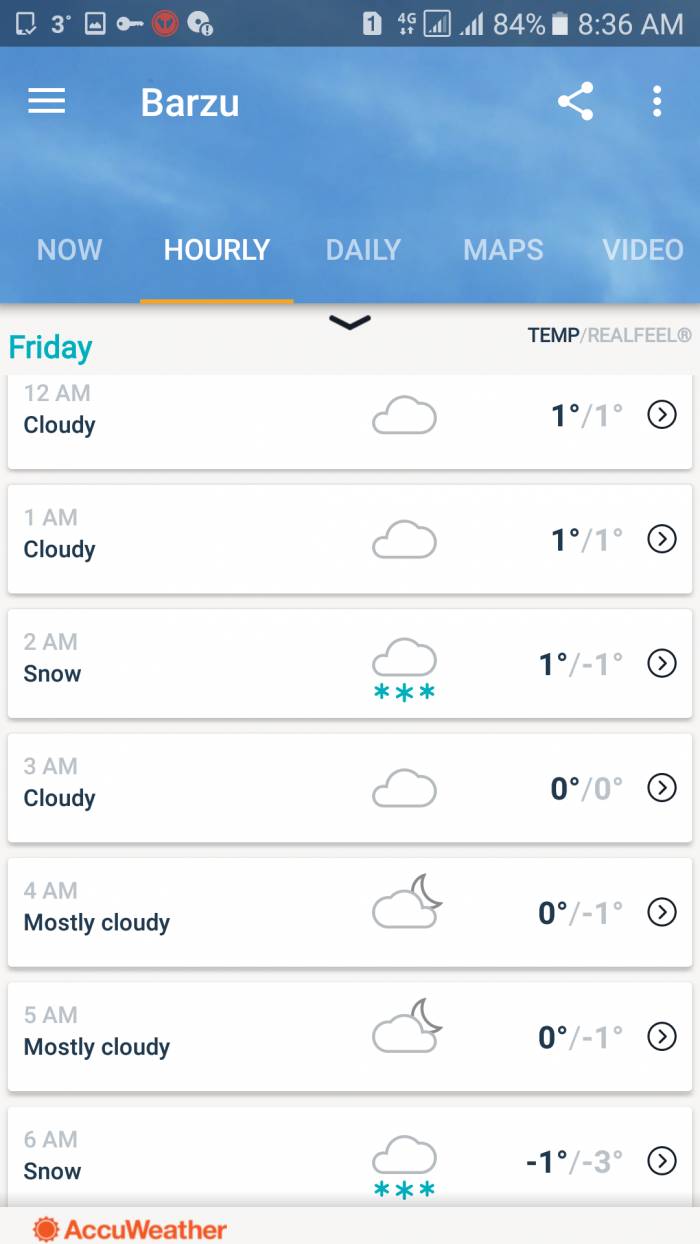The image size is (700, 1244).
Task: Open the overflow options menu
Action: (x=657, y=102)
